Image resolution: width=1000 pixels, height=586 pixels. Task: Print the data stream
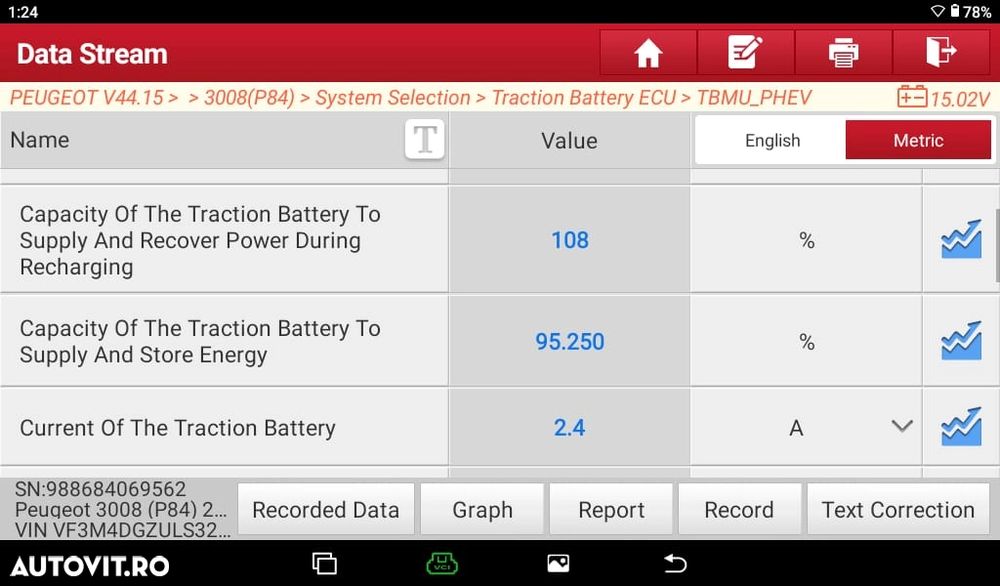[843, 53]
